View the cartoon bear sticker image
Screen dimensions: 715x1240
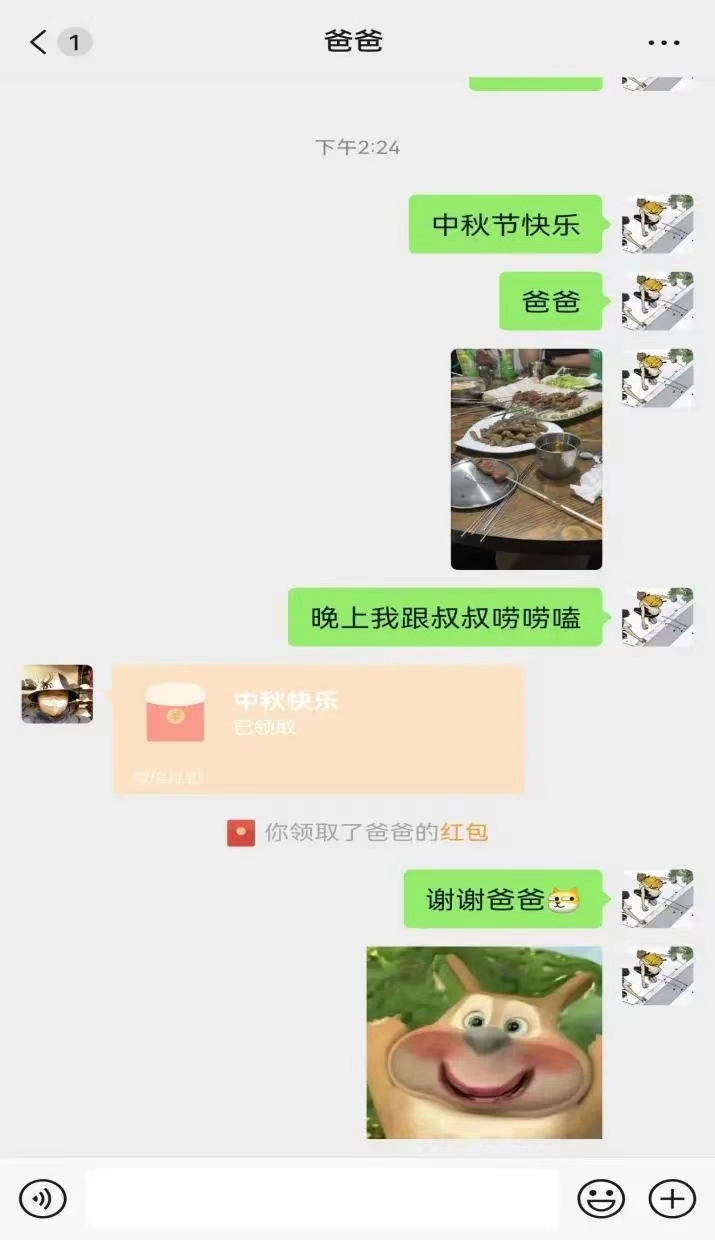click(484, 1042)
